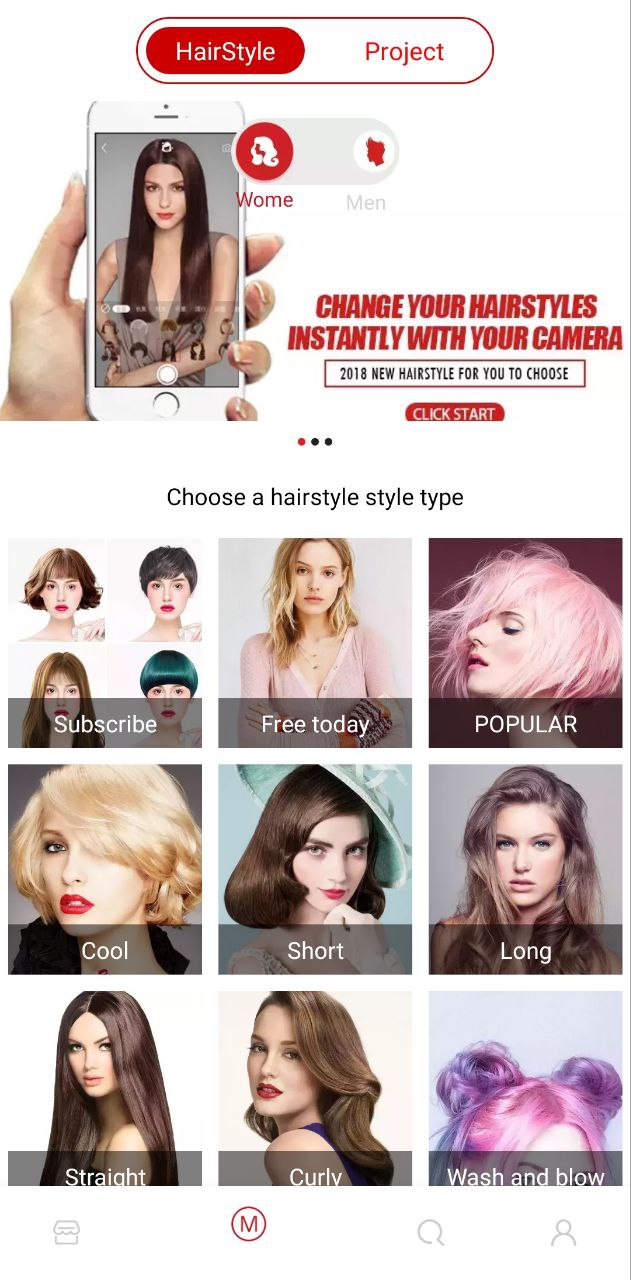
Task: Tap the Click Start banner button
Action: coord(454,413)
